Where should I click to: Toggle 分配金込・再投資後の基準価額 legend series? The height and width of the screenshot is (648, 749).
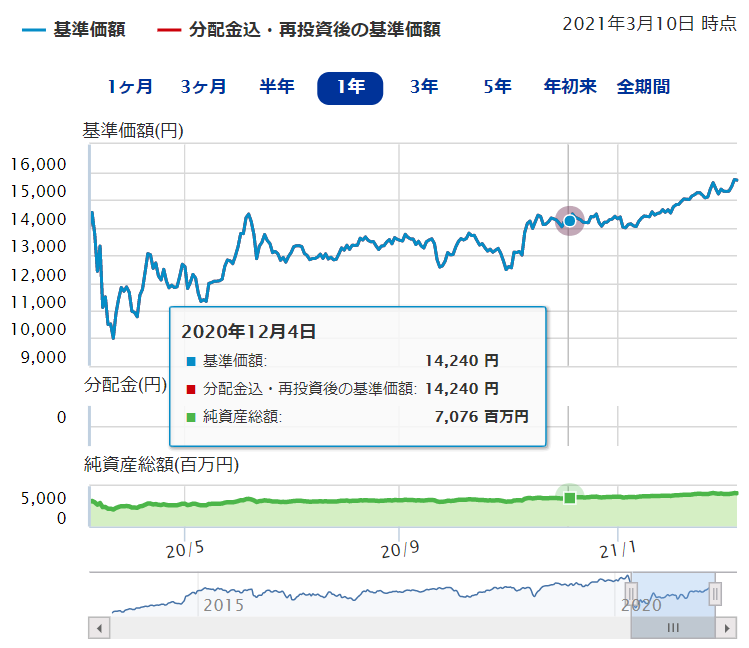(x=299, y=30)
